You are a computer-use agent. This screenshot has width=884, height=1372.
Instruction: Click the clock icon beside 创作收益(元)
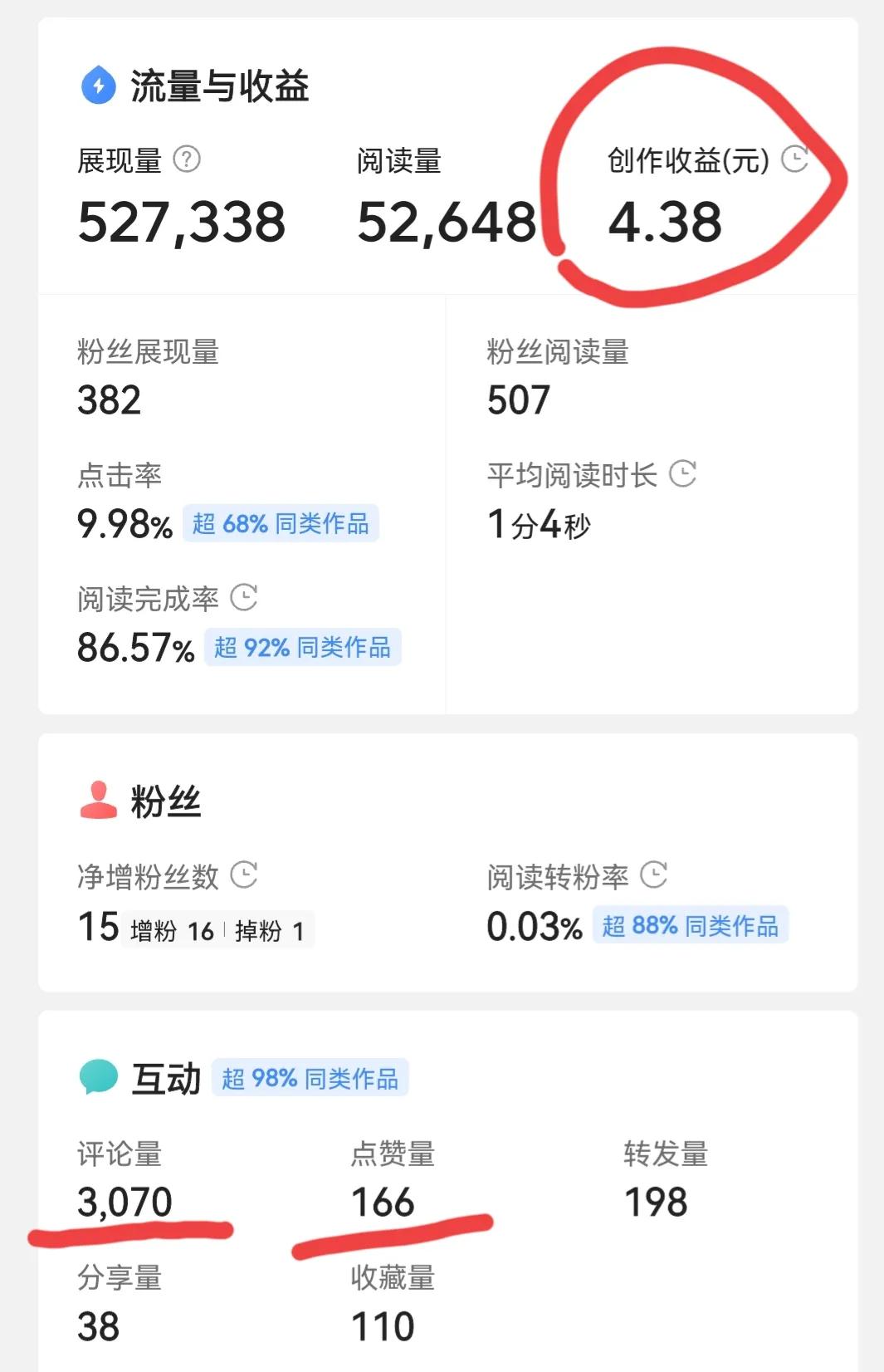[x=795, y=158]
